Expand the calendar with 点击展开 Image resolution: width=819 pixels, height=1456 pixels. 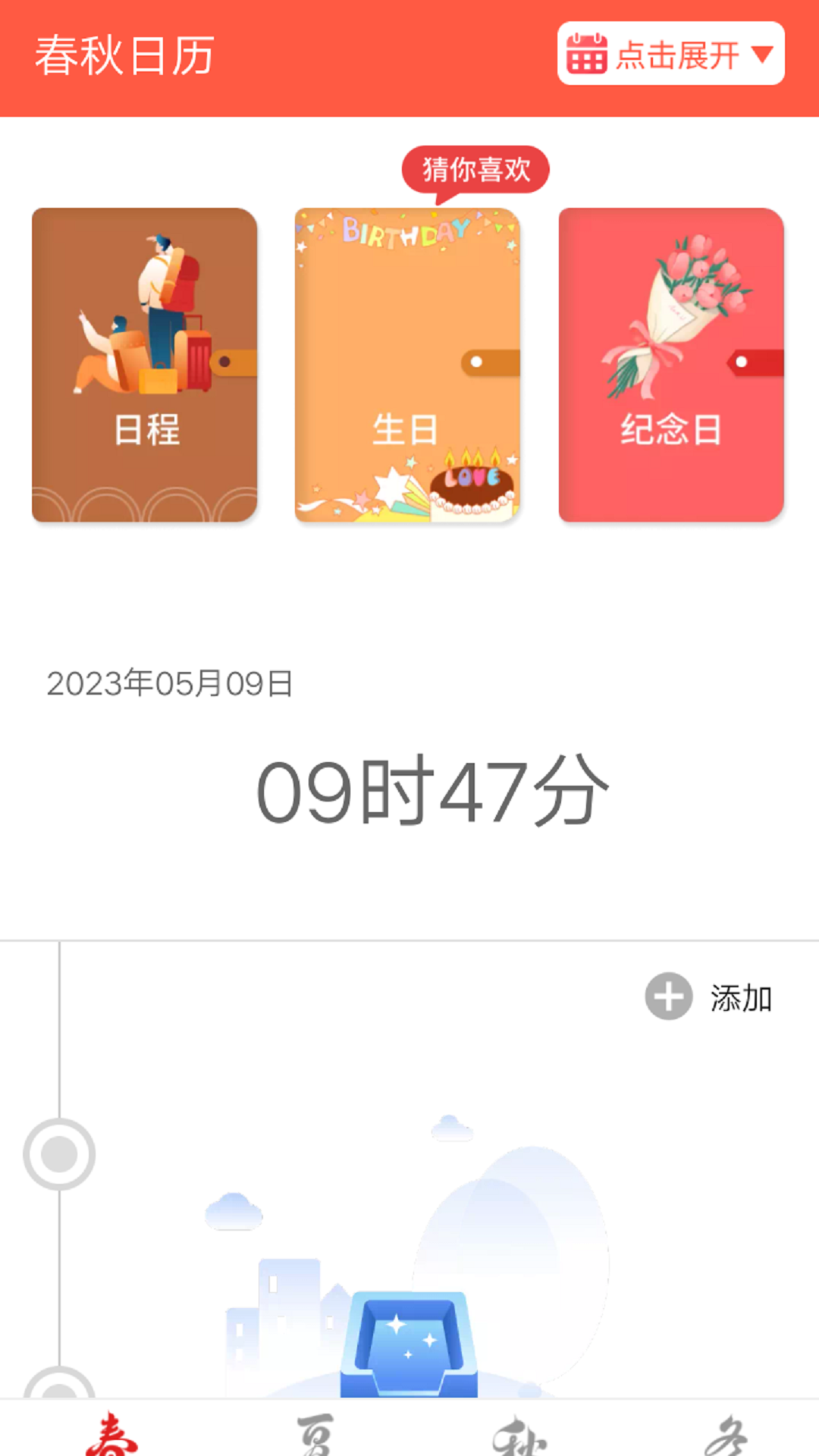(670, 54)
